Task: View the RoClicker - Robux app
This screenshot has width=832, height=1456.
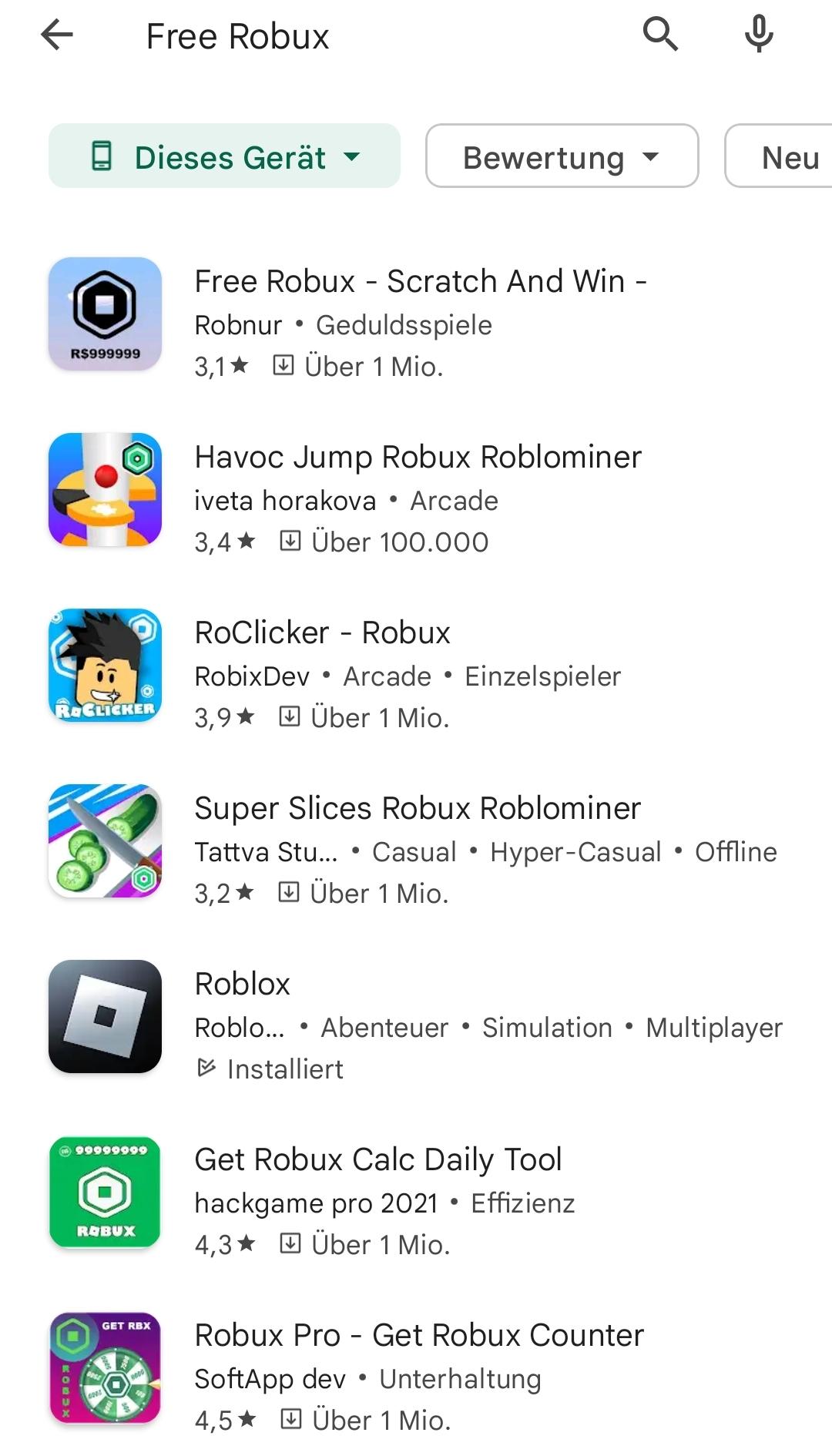Action: pos(322,633)
